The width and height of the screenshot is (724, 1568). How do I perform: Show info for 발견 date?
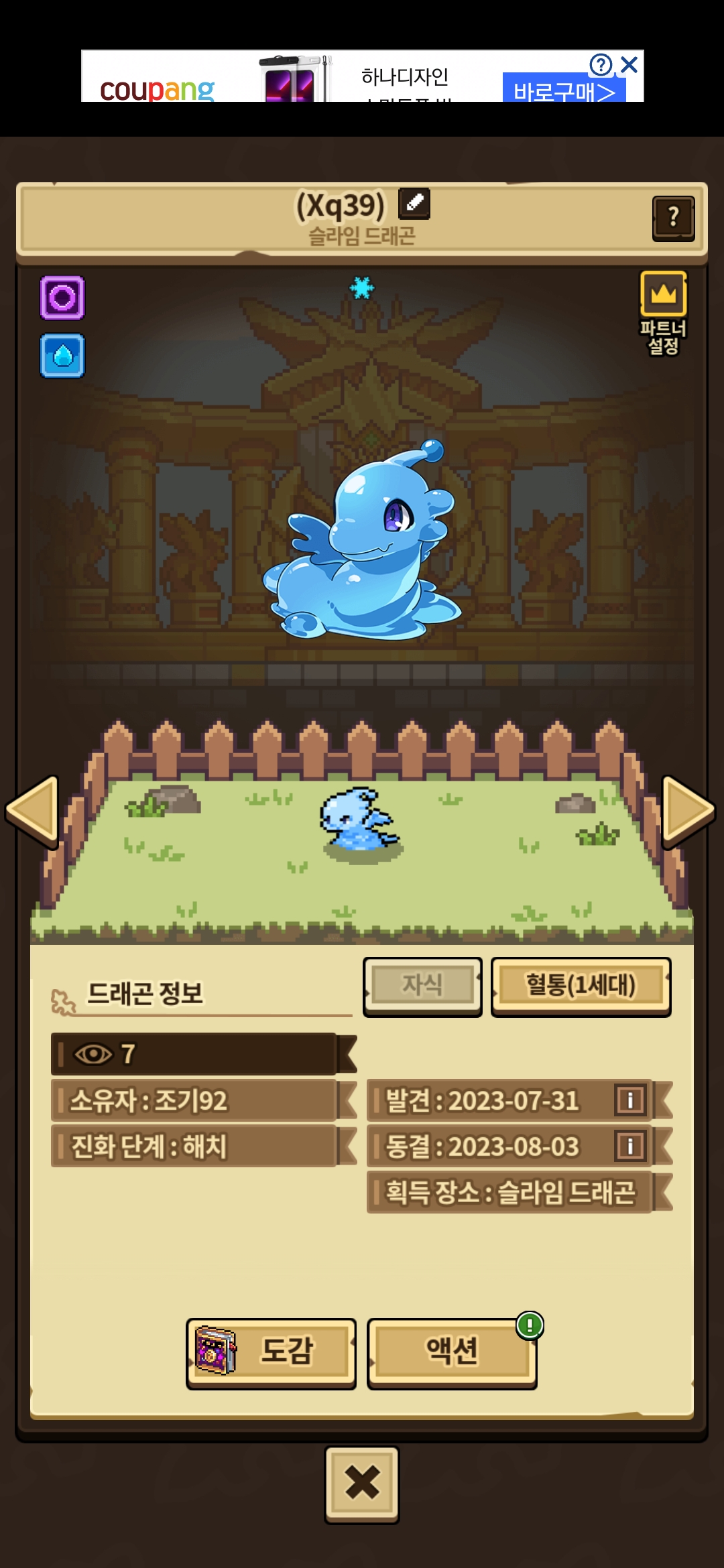630,1100
